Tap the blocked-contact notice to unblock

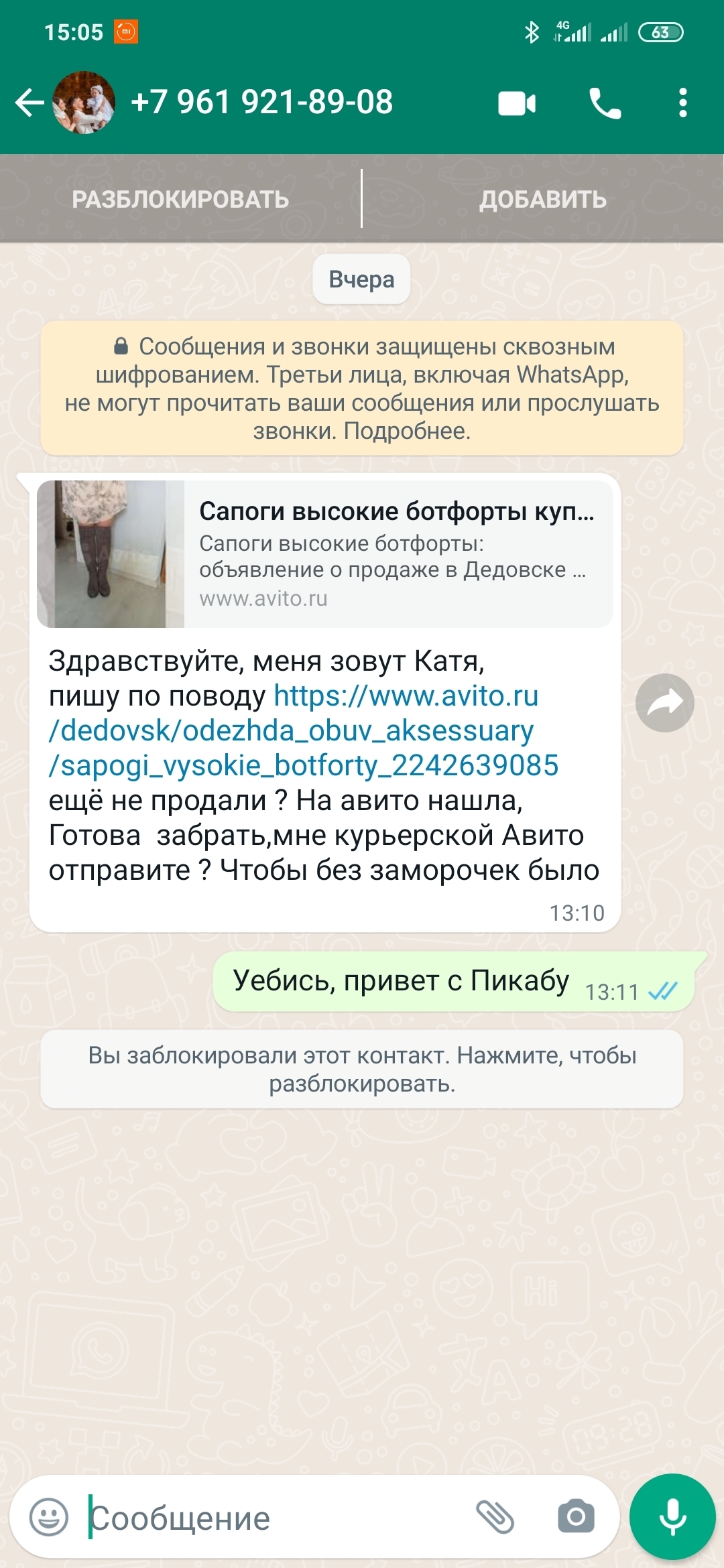click(362, 1069)
